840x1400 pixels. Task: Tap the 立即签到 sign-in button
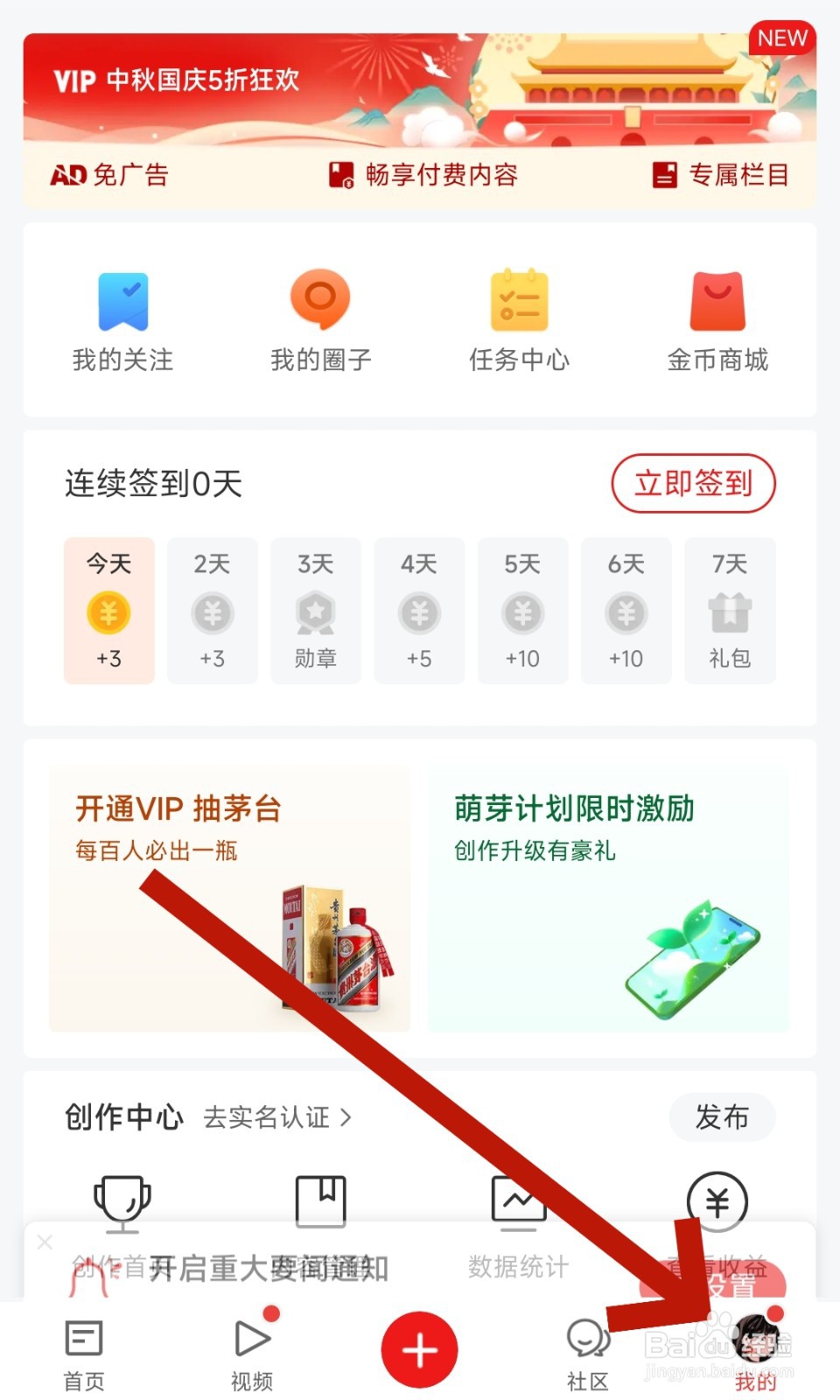coord(693,484)
